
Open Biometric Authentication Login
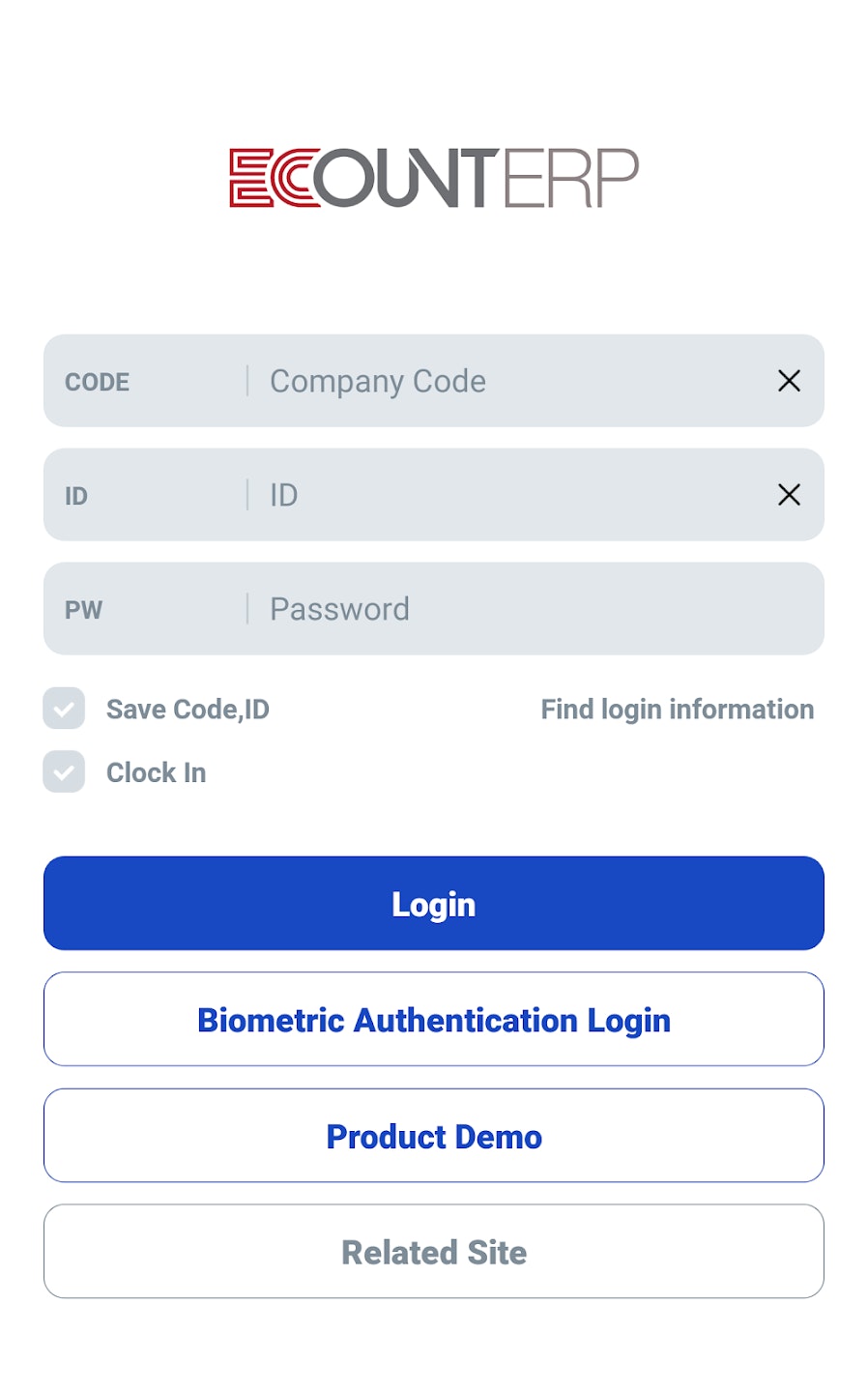click(x=434, y=1020)
